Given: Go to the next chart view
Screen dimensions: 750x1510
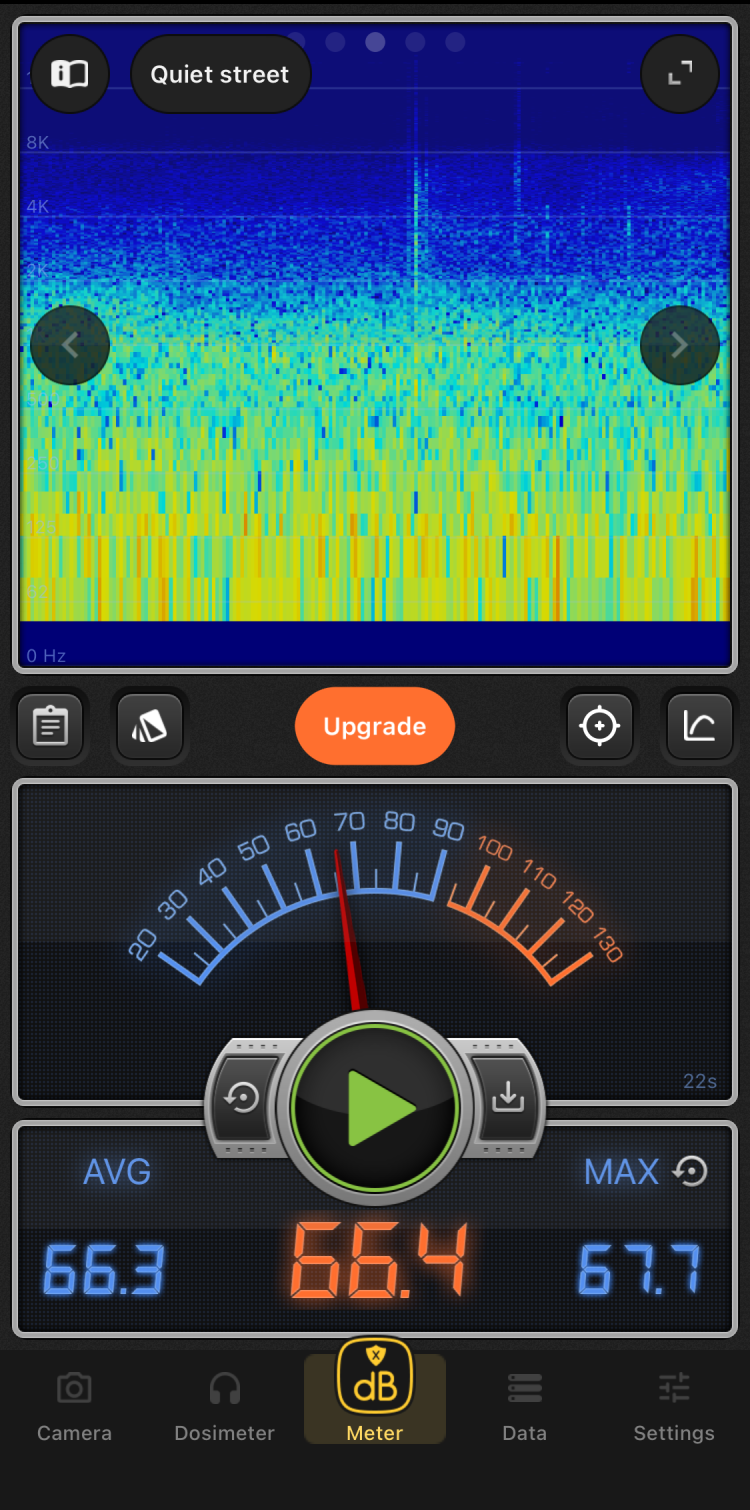Looking at the screenshot, I should 680,345.
